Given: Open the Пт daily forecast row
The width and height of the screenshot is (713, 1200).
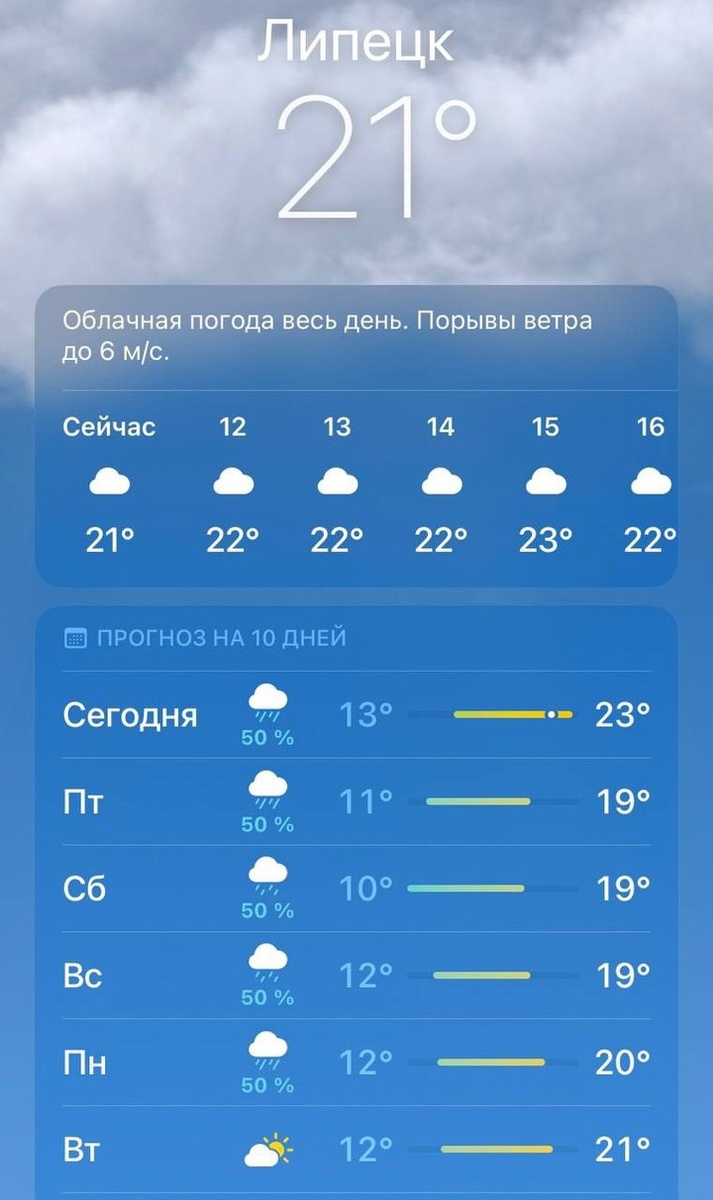Looking at the screenshot, I should tap(356, 802).
